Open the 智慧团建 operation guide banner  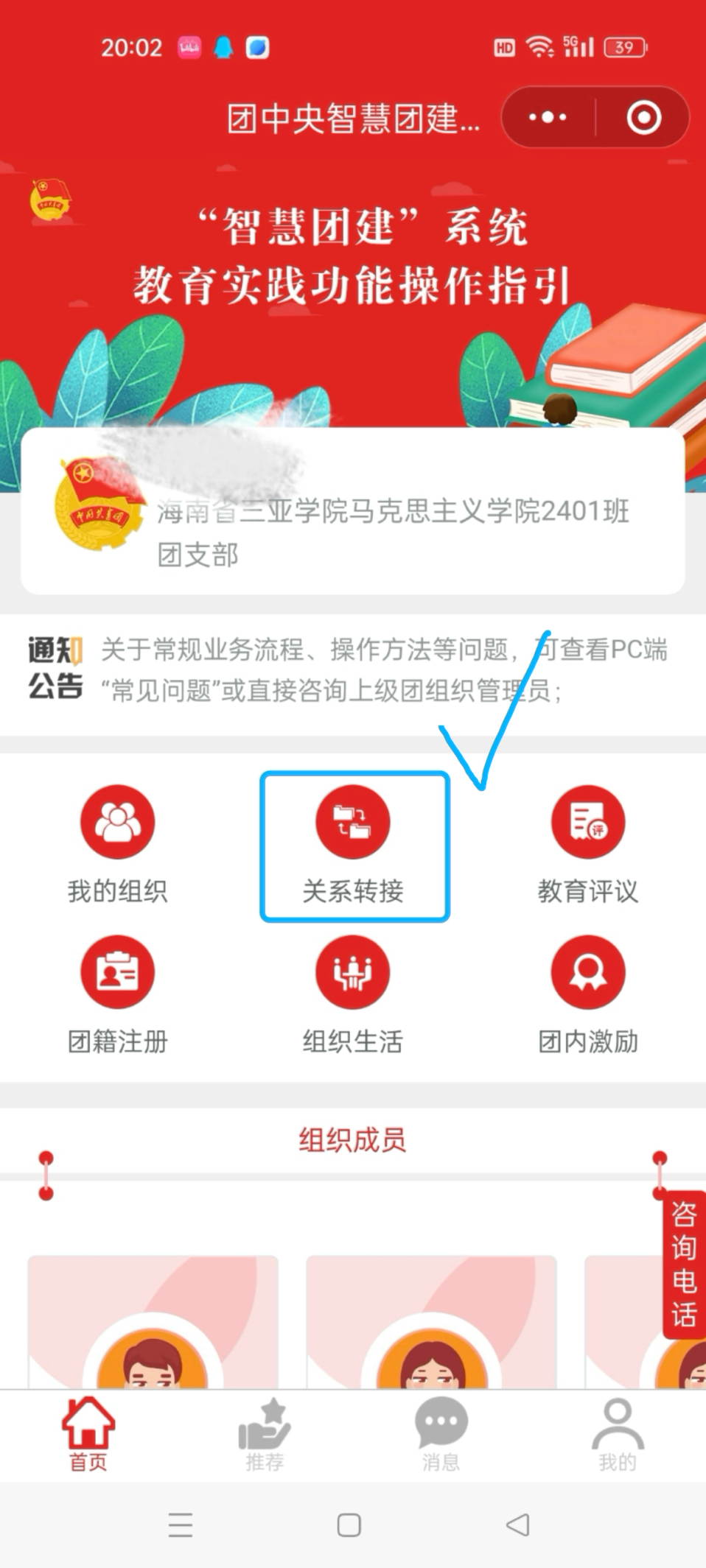click(x=352, y=295)
